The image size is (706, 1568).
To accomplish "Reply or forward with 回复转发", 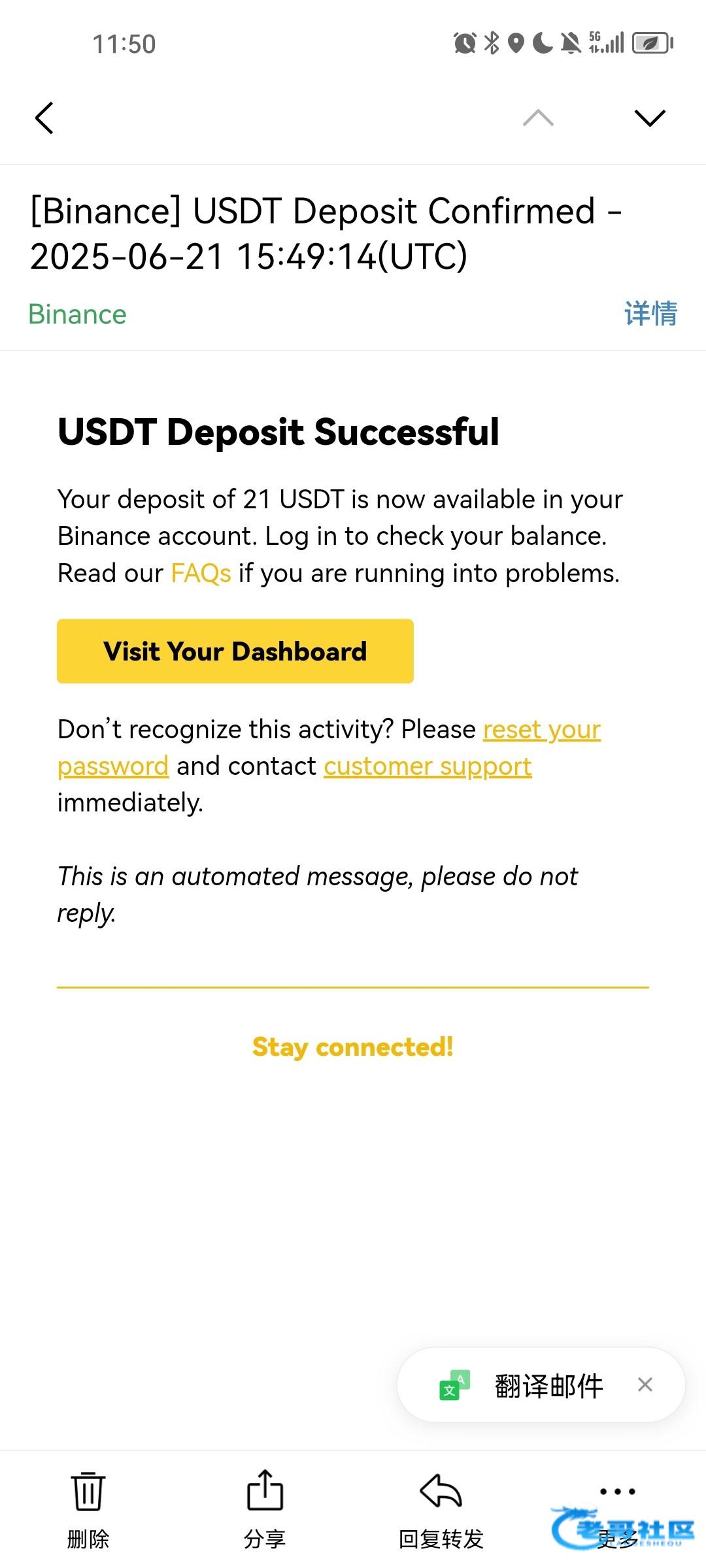I will pos(441,1509).
